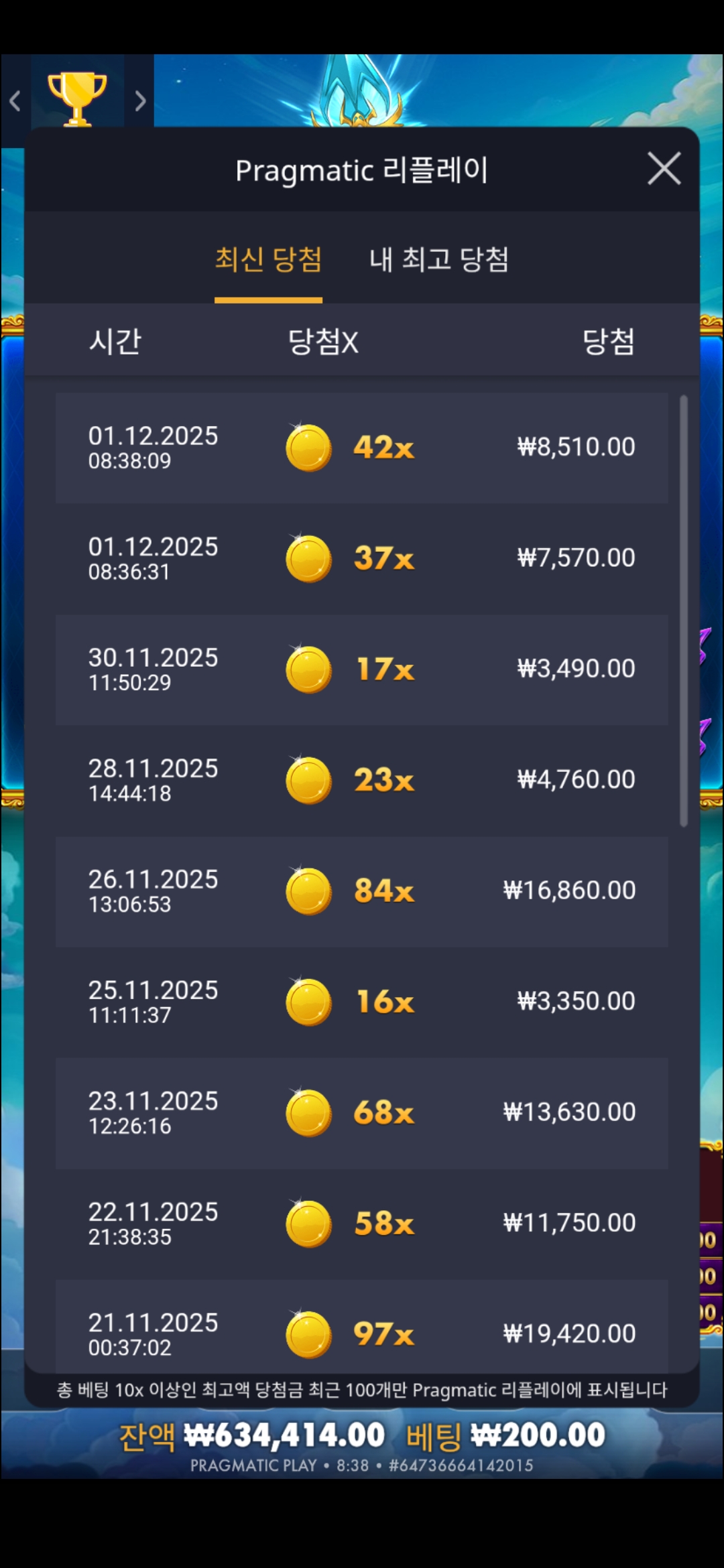Watch the 68x win replay
The image size is (724, 1568).
click(361, 1113)
